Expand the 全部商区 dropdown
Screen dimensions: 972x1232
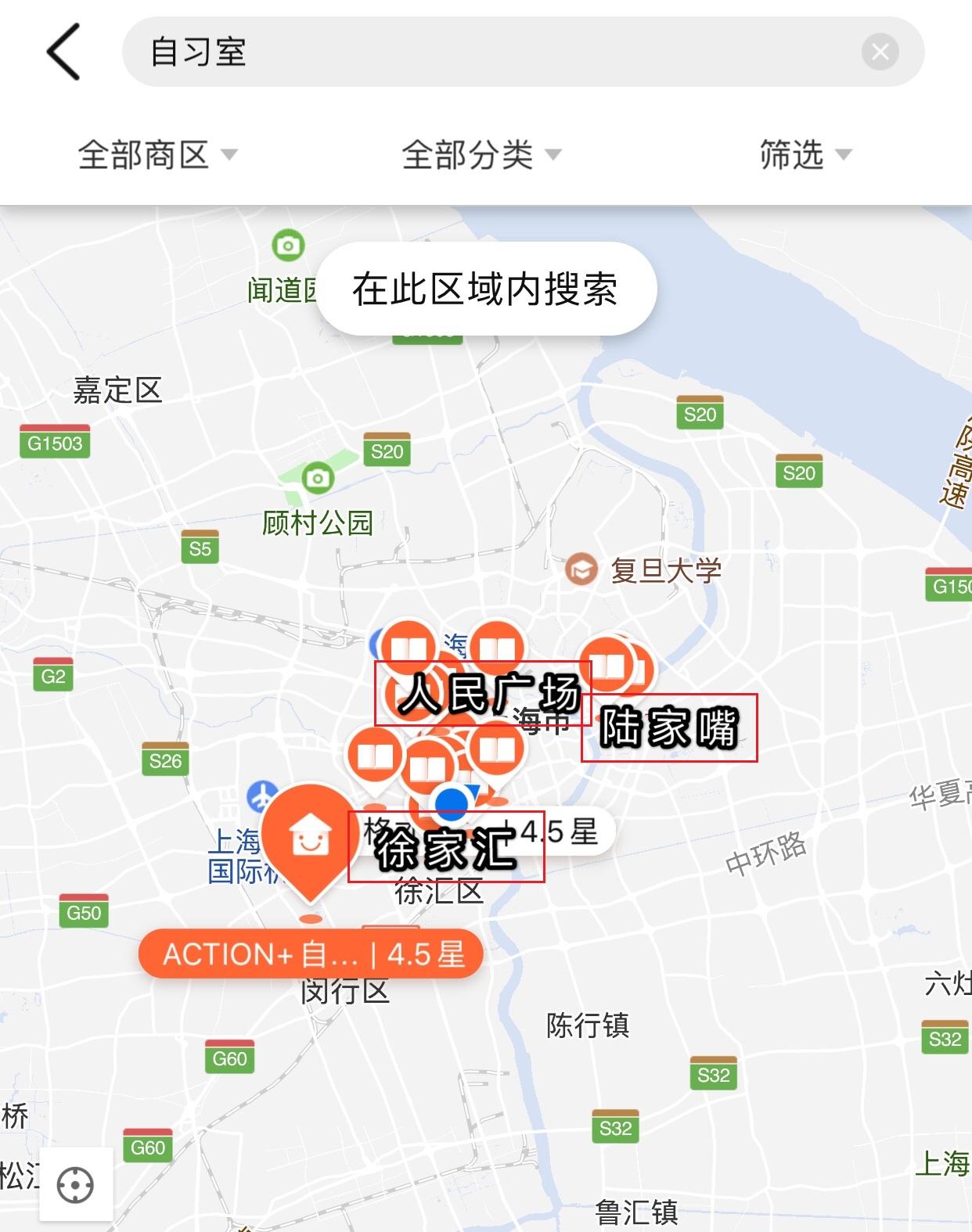[x=157, y=155]
